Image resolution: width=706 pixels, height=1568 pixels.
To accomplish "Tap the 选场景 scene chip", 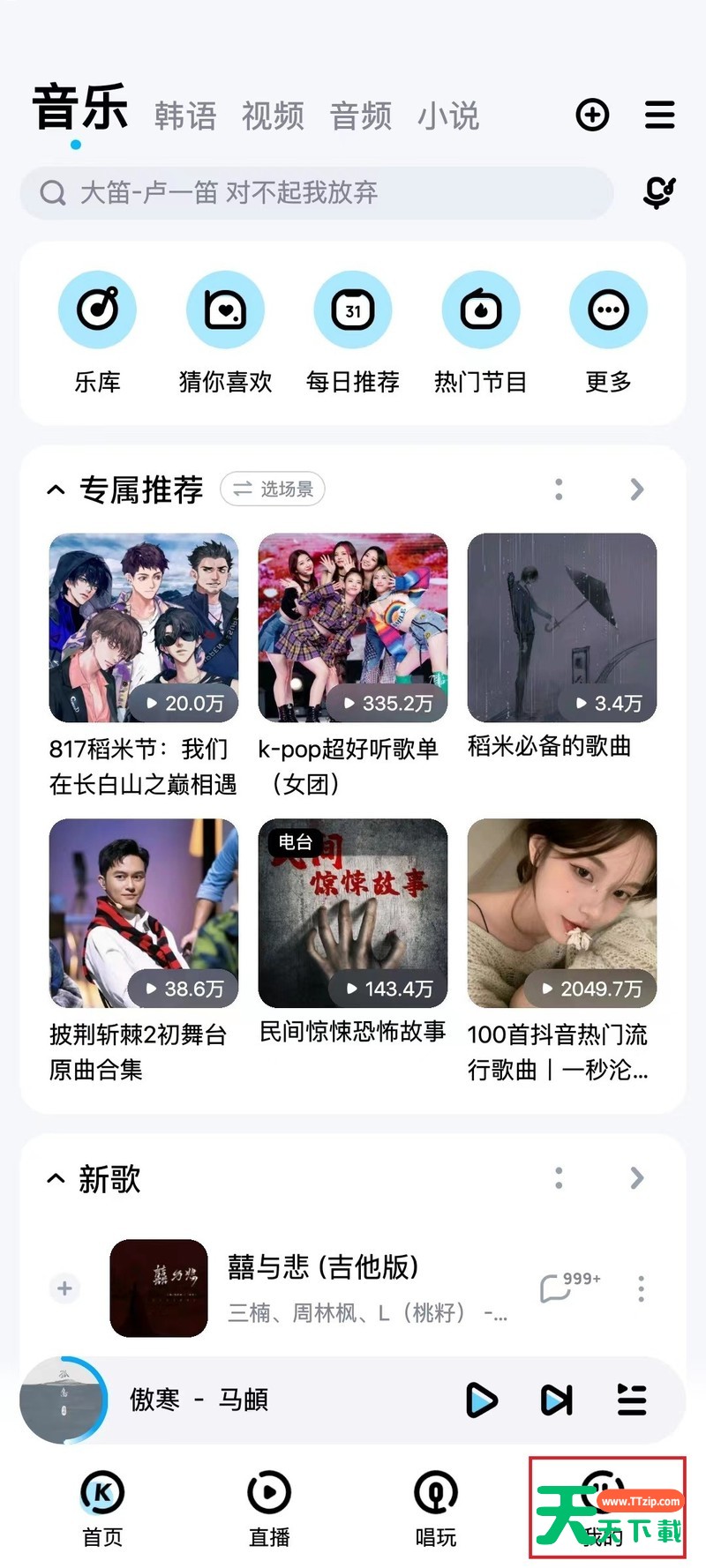I will pyautogui.click(x=273, y=489).
